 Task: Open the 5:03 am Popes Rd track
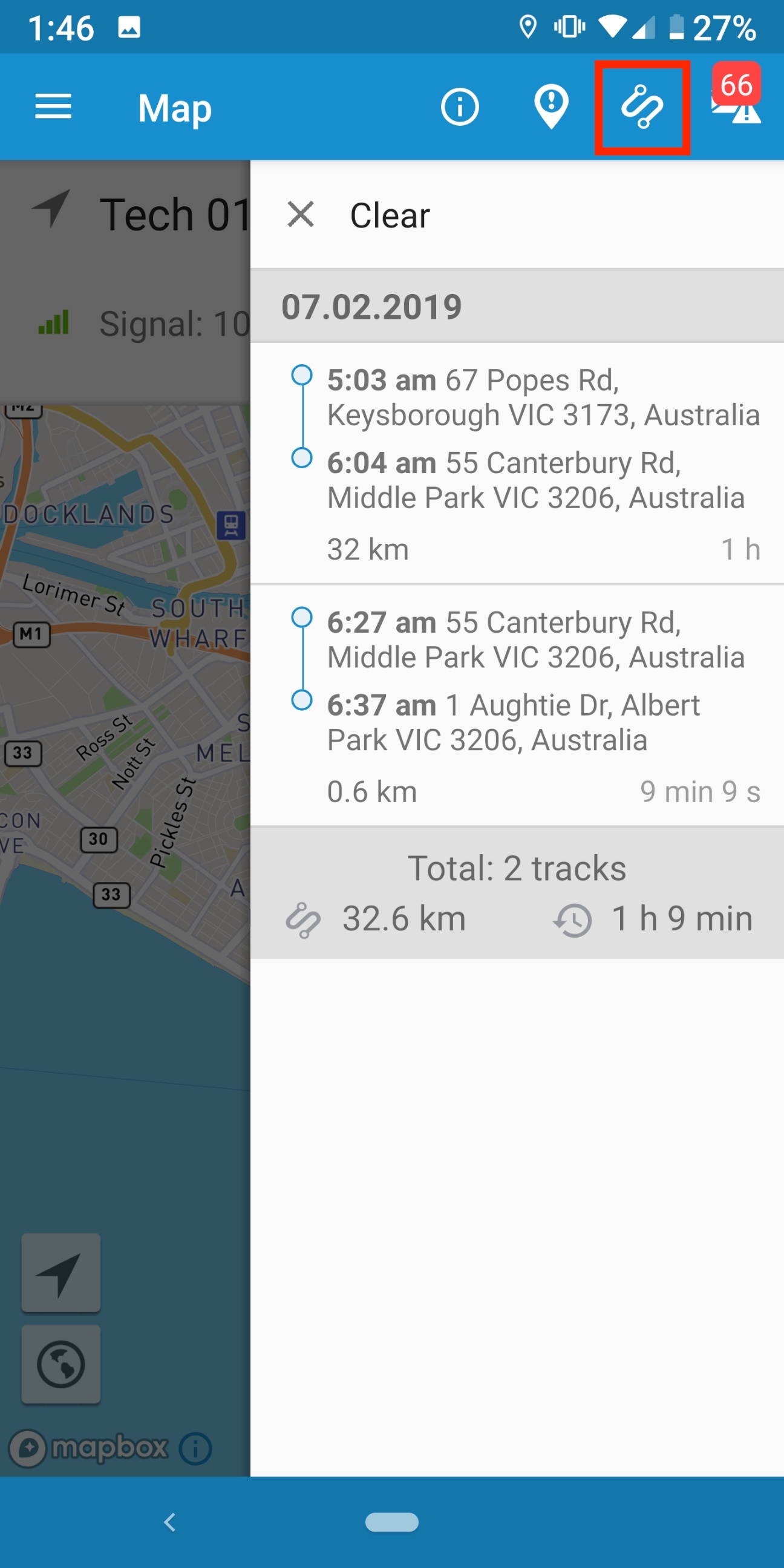pyautogui.click(x=517, y=463)
